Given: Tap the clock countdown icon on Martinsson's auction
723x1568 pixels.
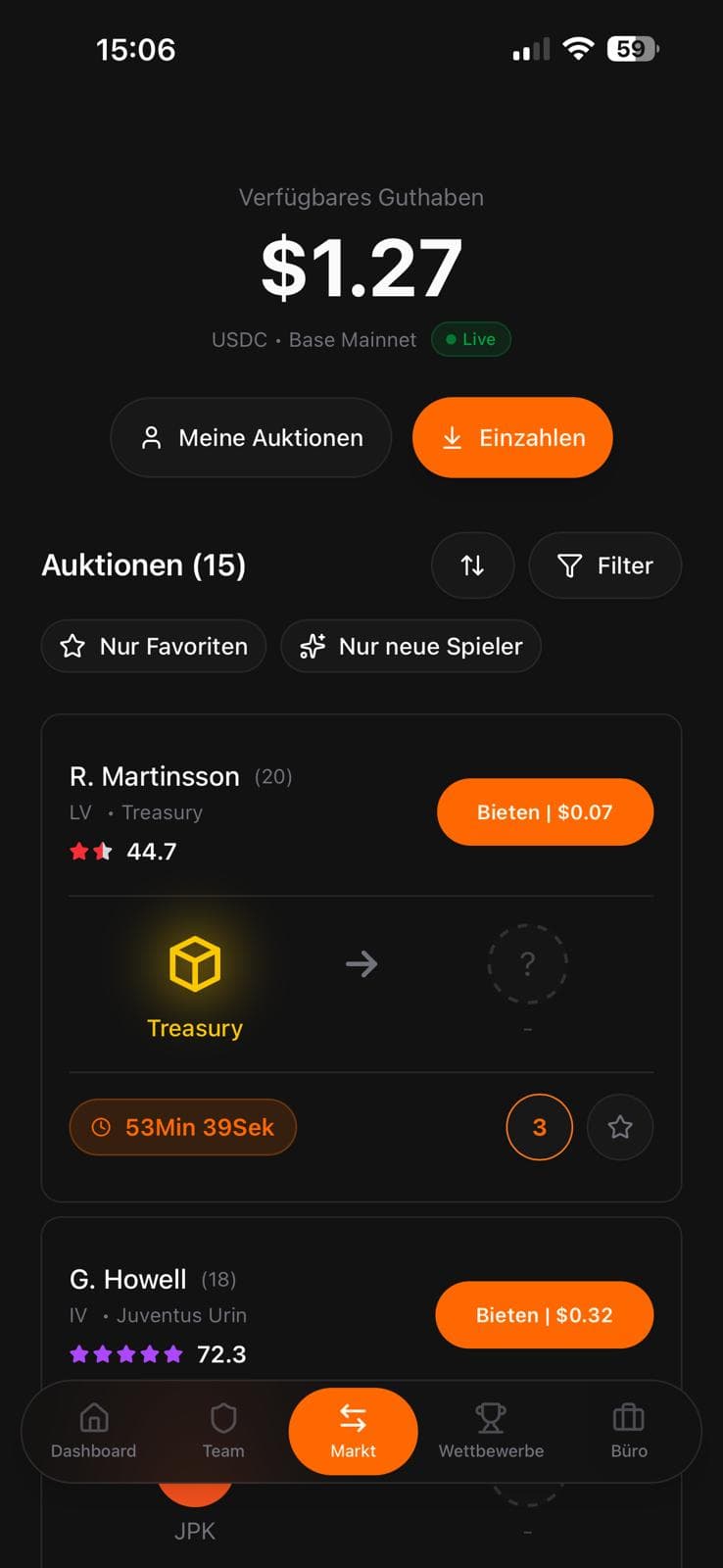Looking at the screenshot, I should point(101,1127).
